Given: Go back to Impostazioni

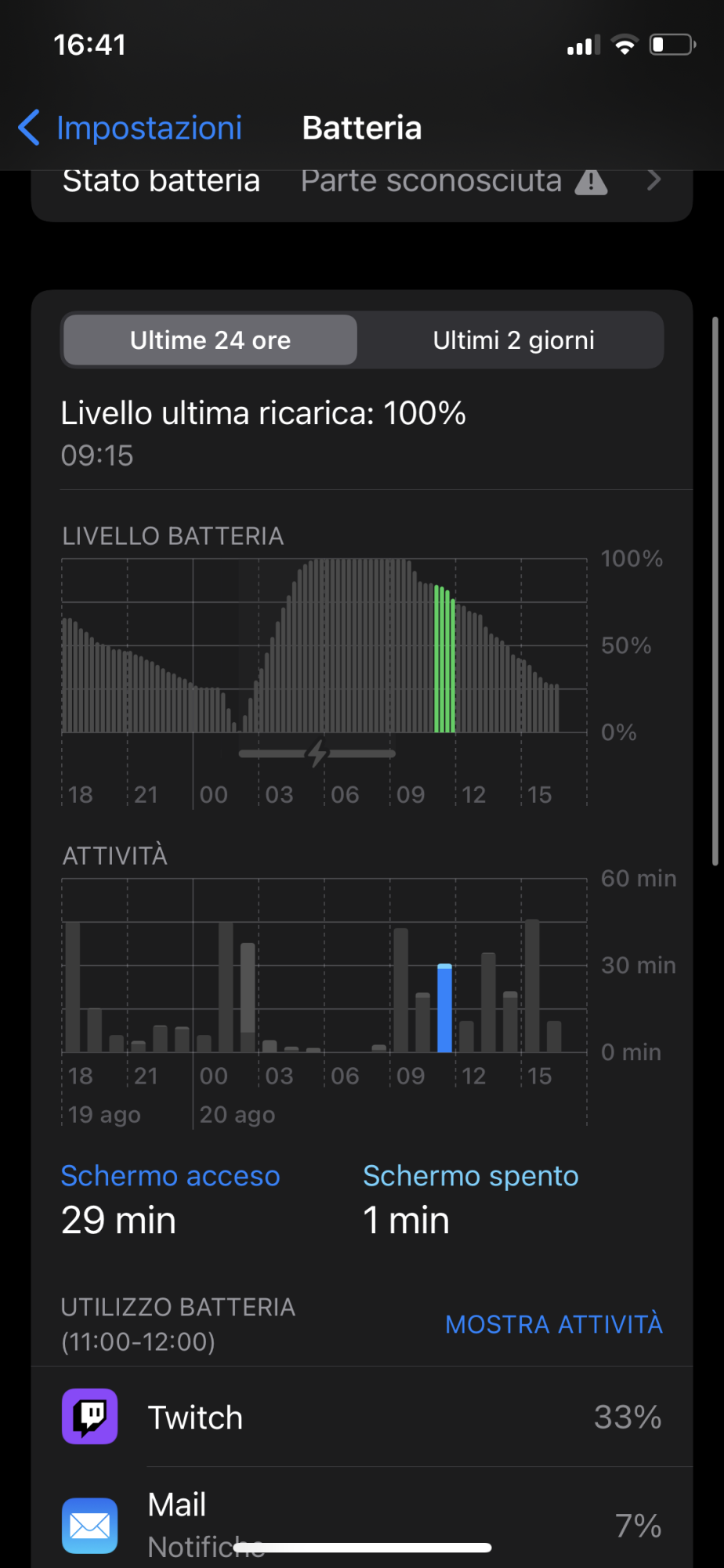Looking at the screenshot, I should (130, 128).
